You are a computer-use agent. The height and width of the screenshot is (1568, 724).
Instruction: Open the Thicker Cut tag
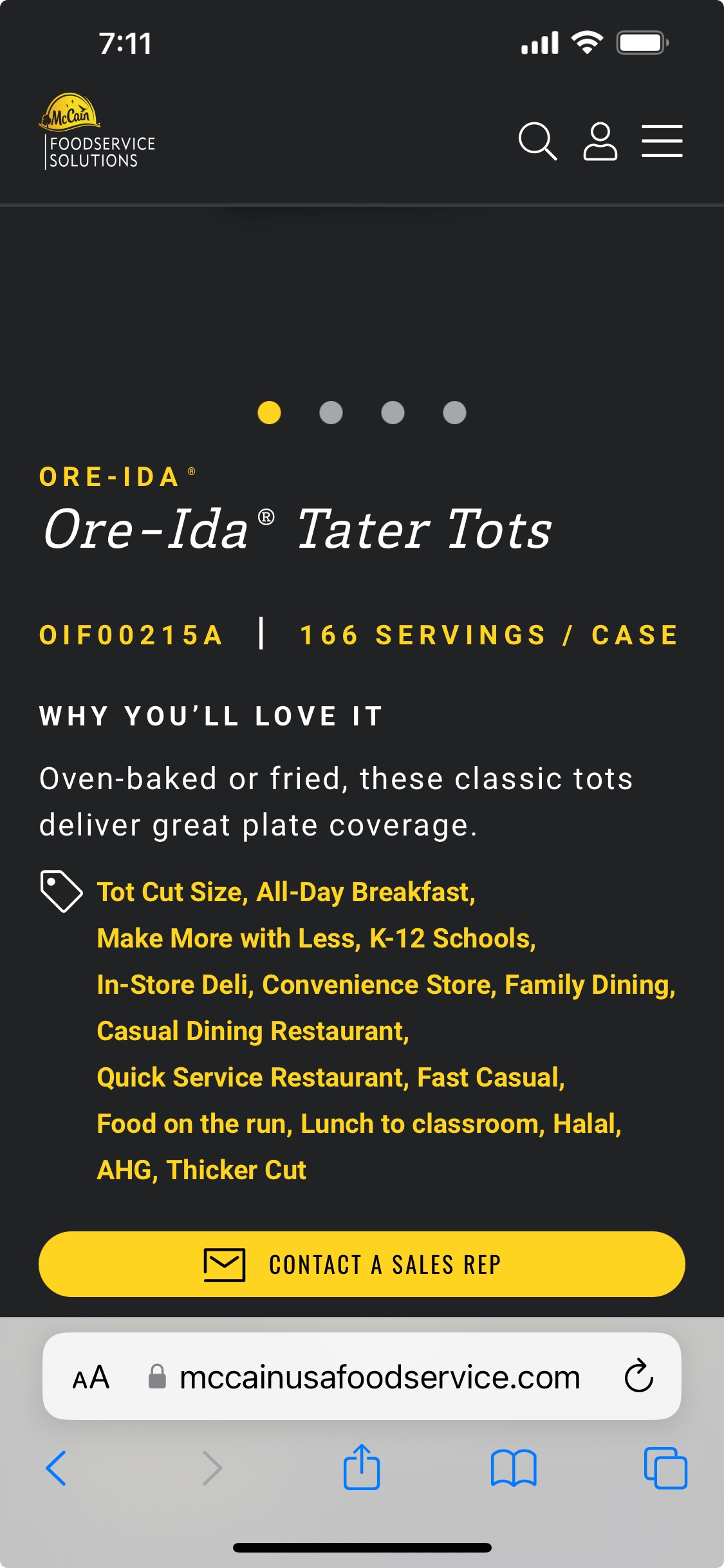coord(236,1170)
